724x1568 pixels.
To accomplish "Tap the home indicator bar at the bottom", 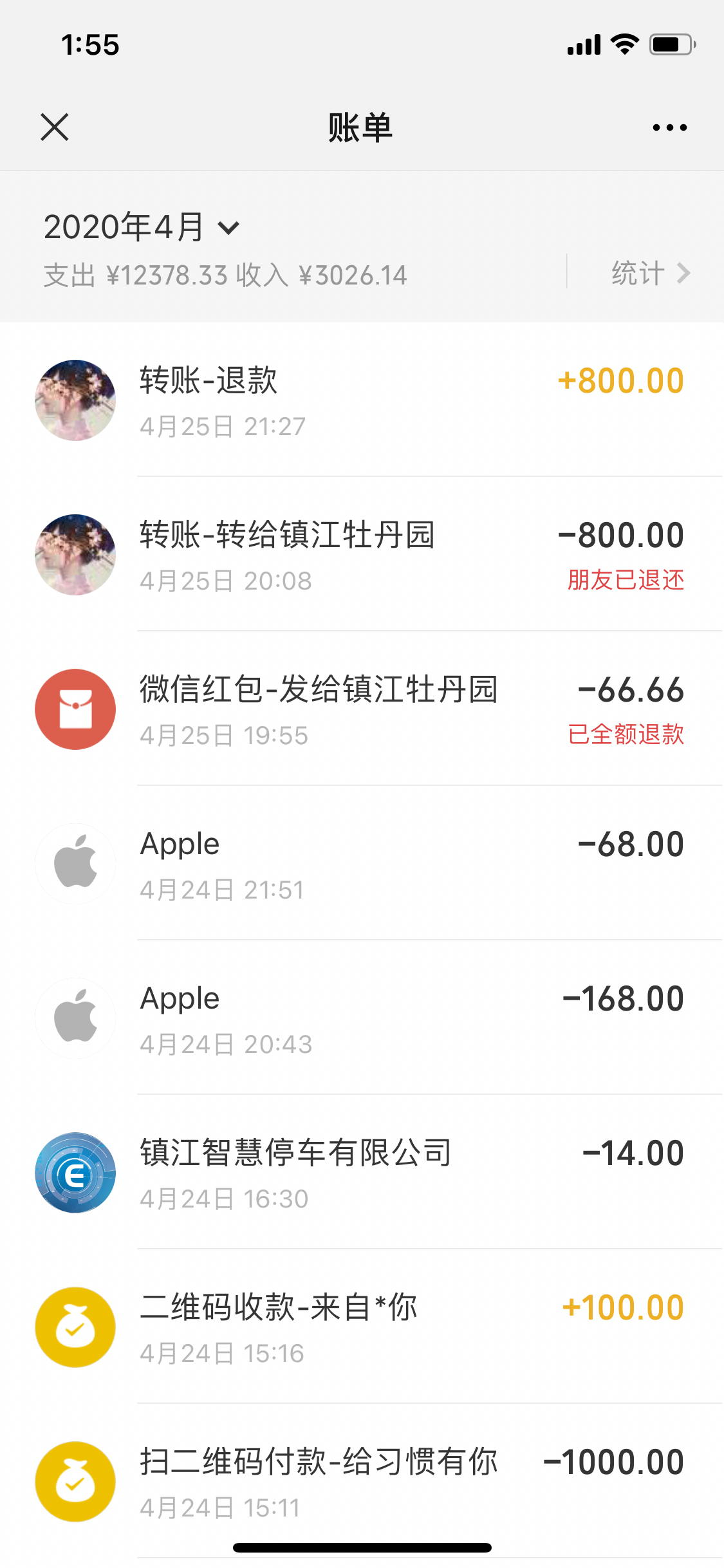I will pos(362,1547).
